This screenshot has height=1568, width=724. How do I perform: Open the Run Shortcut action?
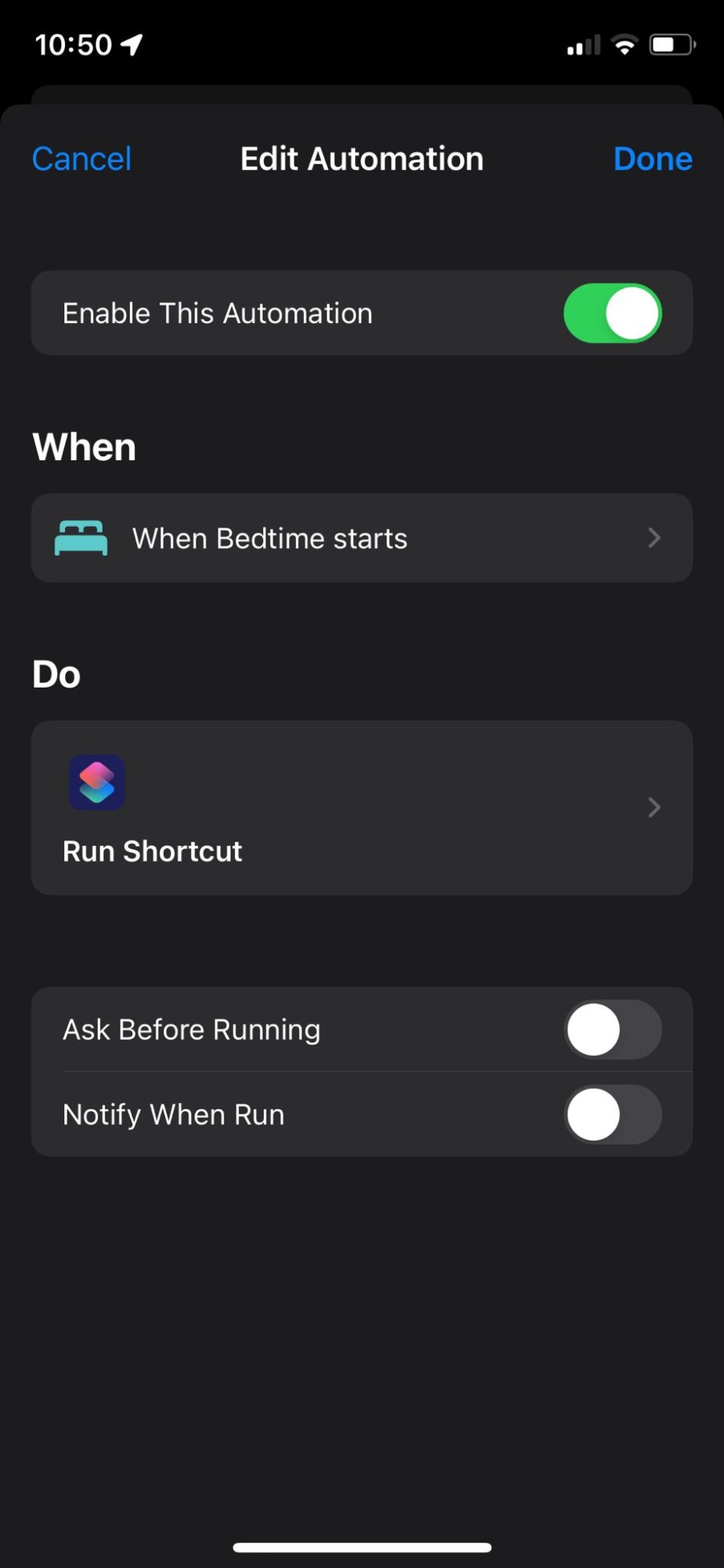(361, 808)
